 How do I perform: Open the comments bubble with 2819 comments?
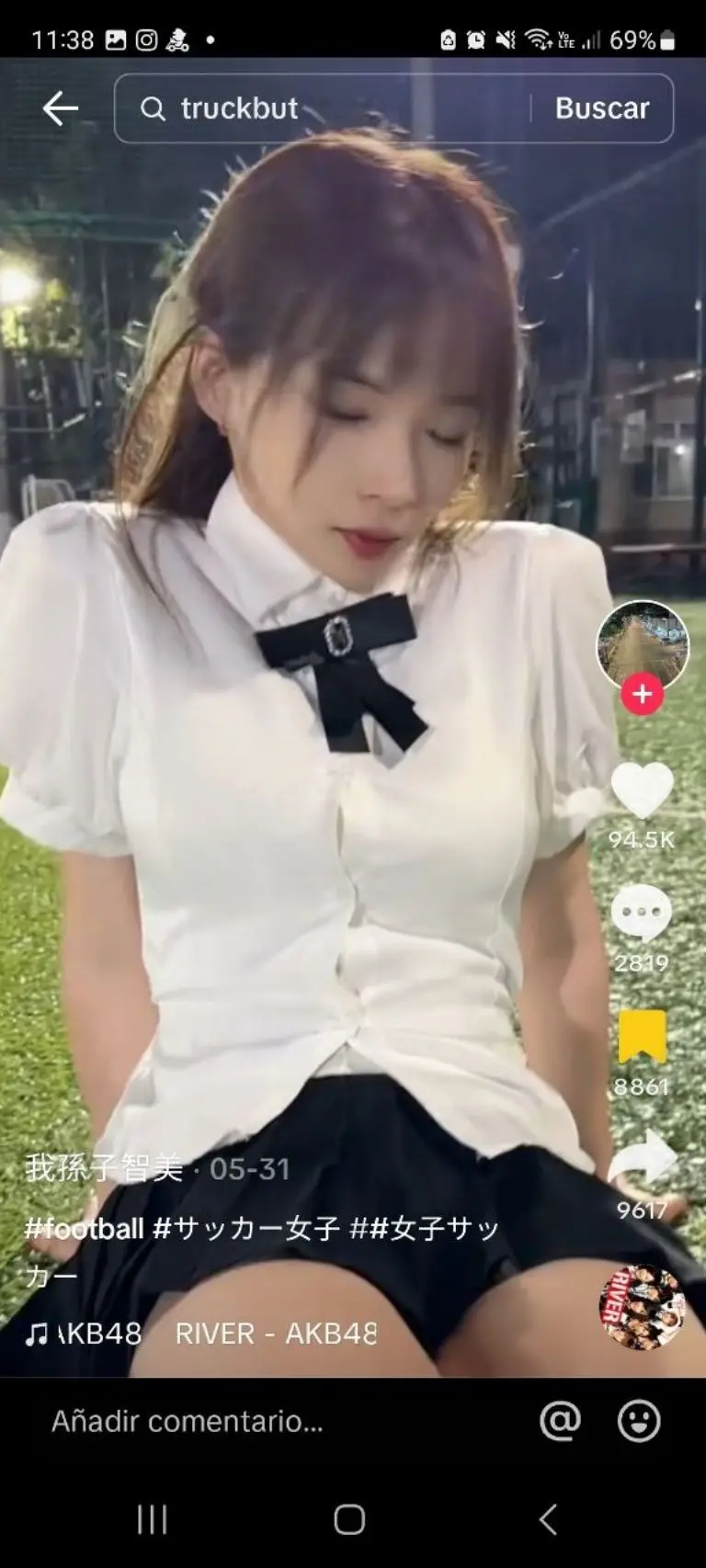(642, 913)
